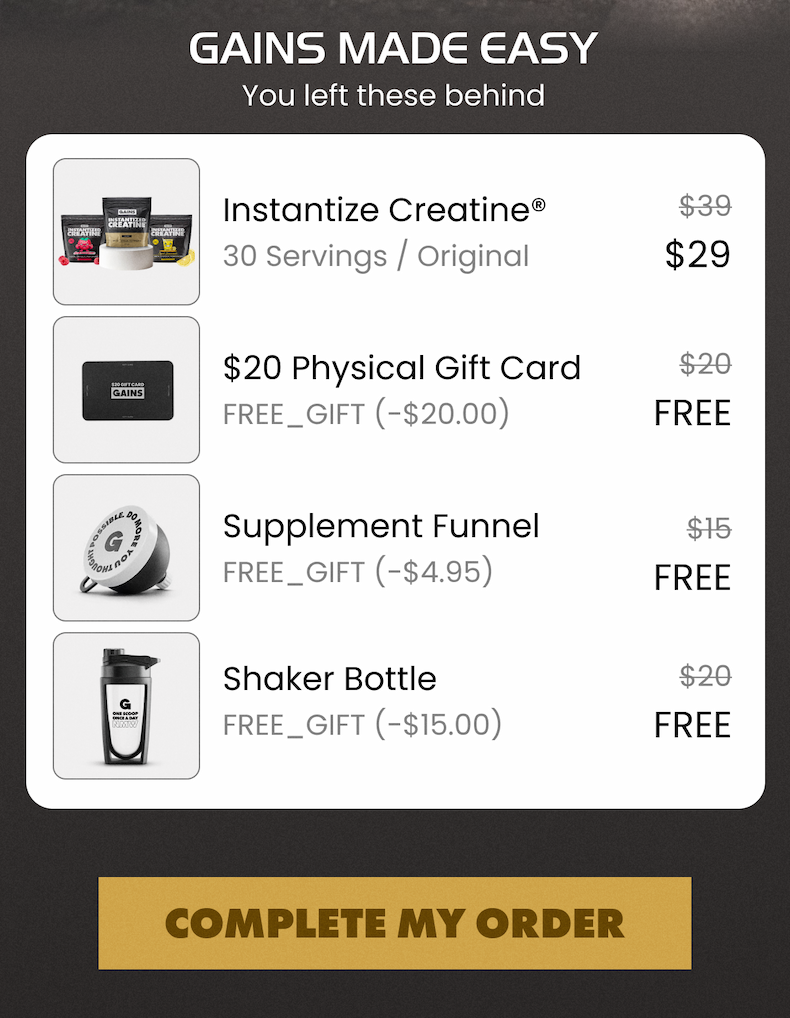
Task: Click the 30 Servings / Original variant text
Action: point(375,257)
